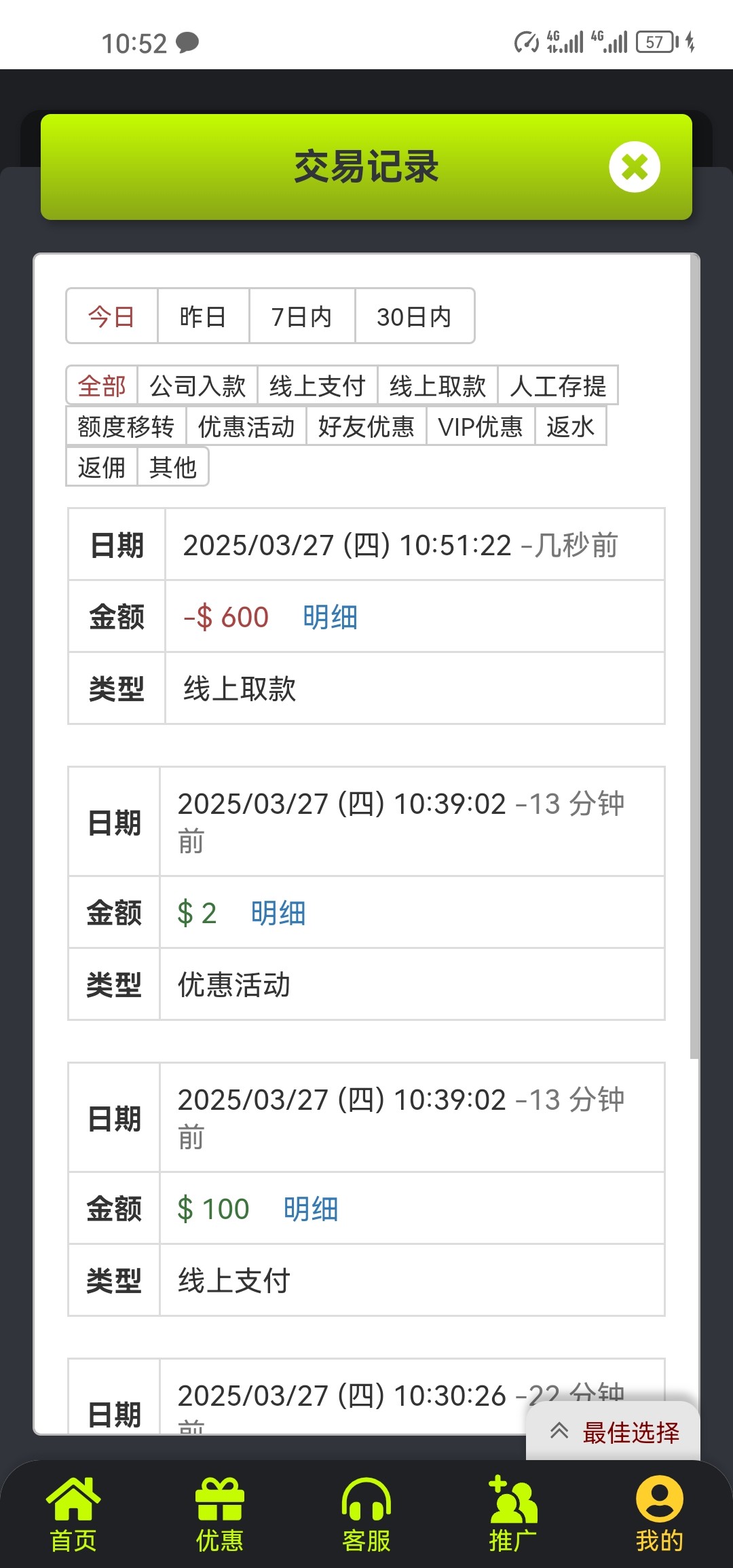Filter records by 线上支付
The height and width of the screenshot is (1568, 733).
318,386
